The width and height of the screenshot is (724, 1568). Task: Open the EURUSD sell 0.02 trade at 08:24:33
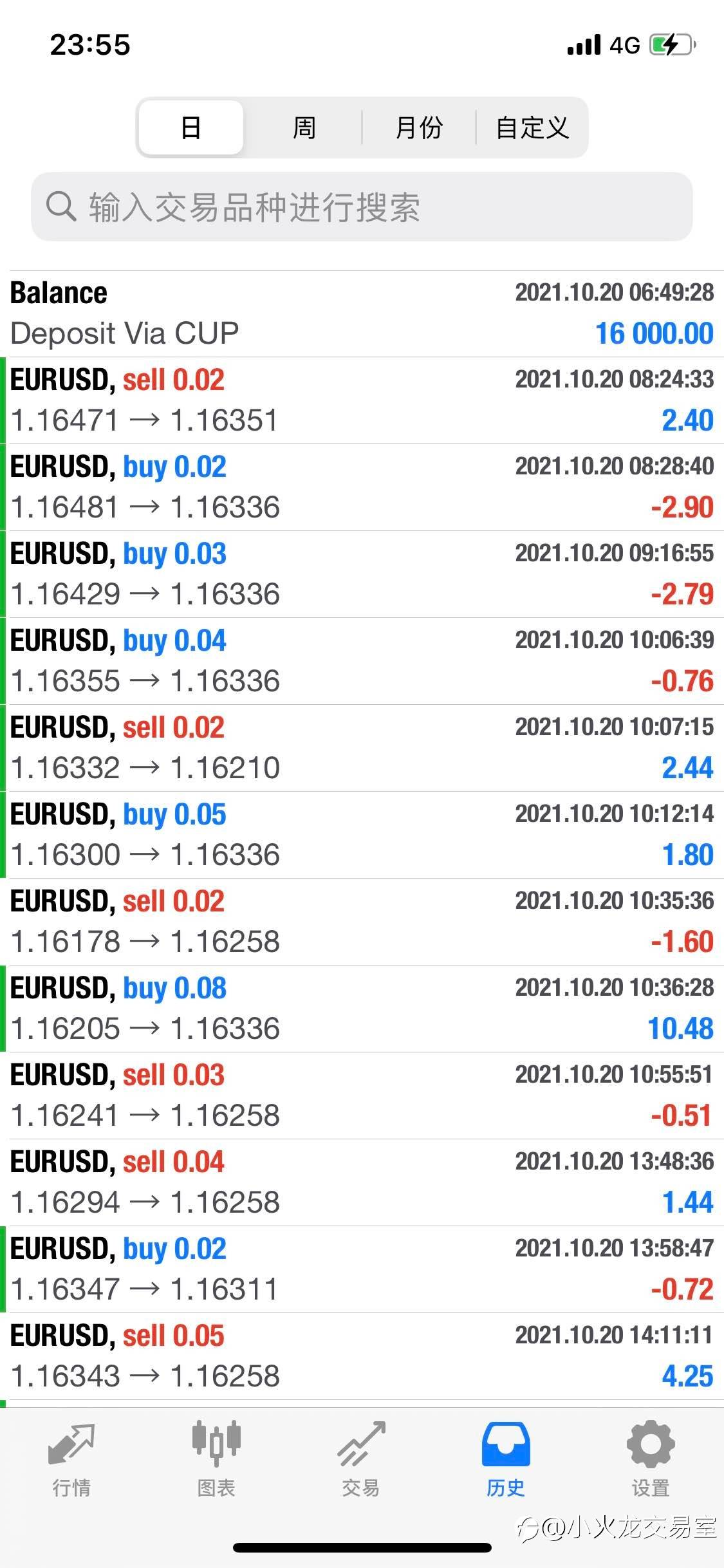362,400
